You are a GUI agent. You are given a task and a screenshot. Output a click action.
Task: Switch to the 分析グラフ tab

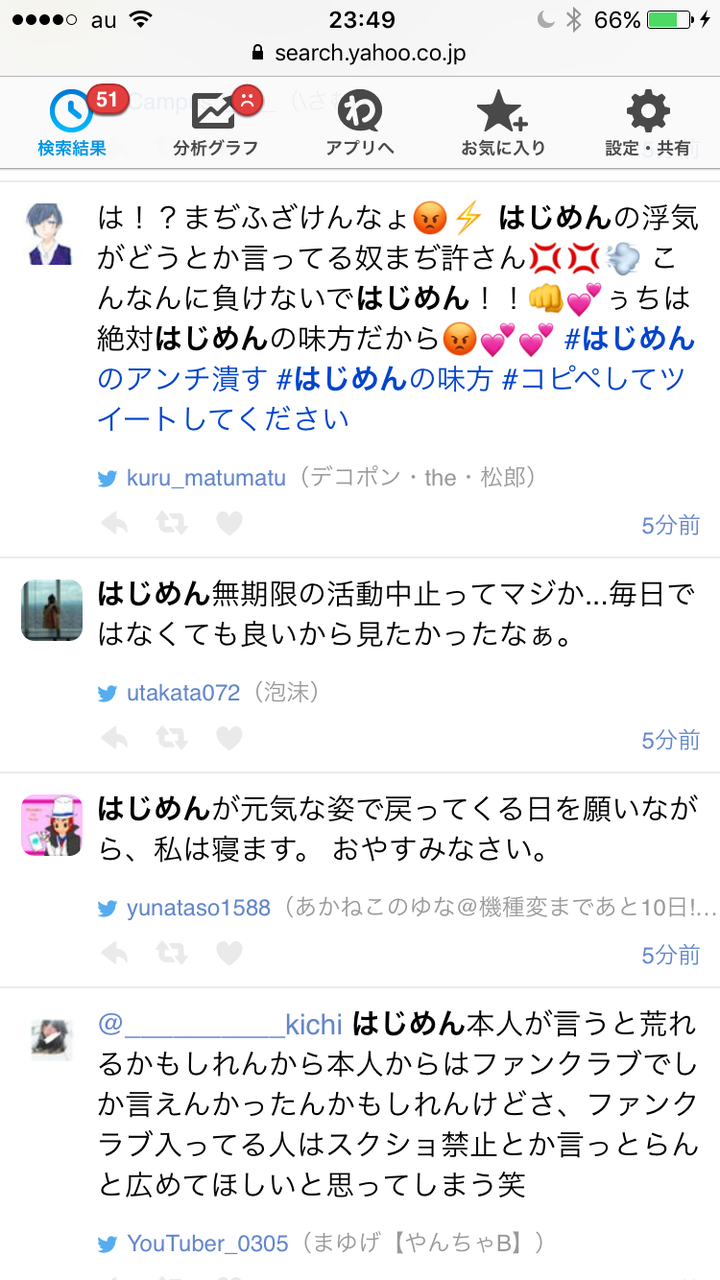[x=215, y=124]
